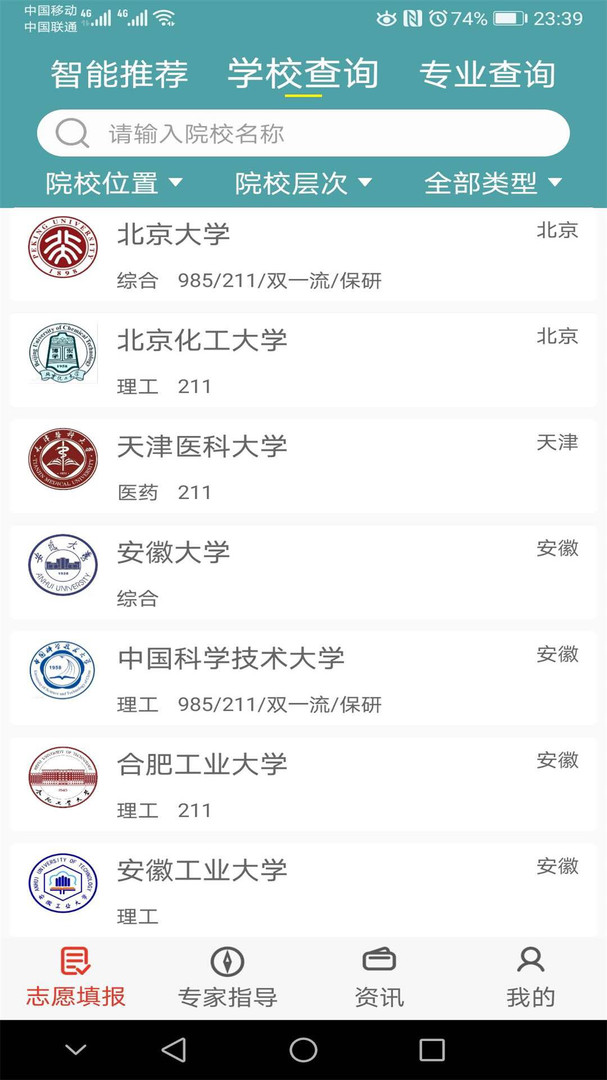
Task: View 安徽工业大学 entry
Action: [303, 890]
